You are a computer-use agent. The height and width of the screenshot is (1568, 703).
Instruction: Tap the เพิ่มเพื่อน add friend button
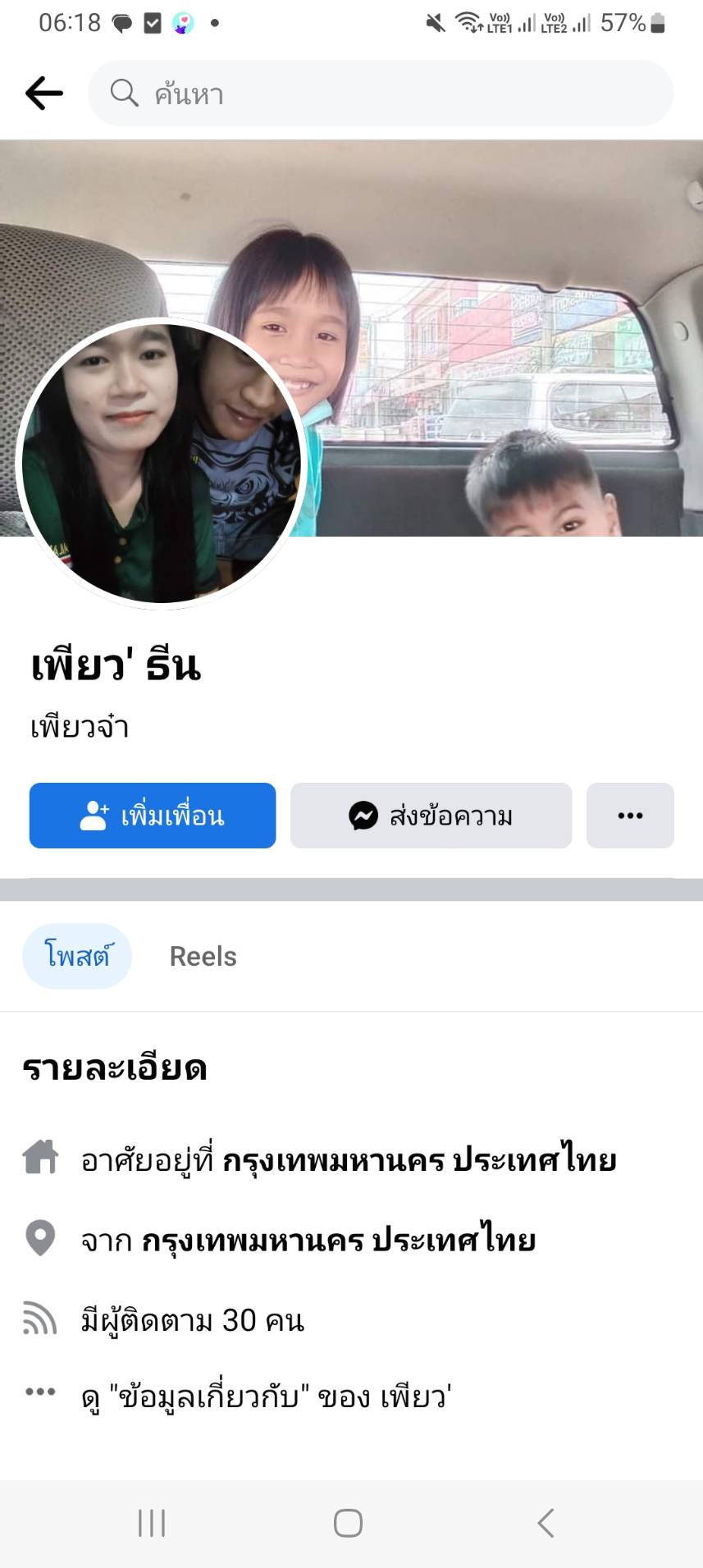click(x=153, y=816)
